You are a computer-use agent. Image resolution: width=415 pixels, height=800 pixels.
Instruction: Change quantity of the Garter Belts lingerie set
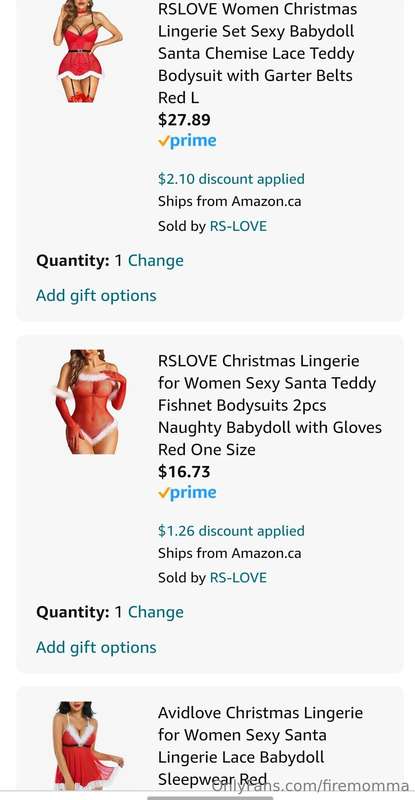(155, 261)
